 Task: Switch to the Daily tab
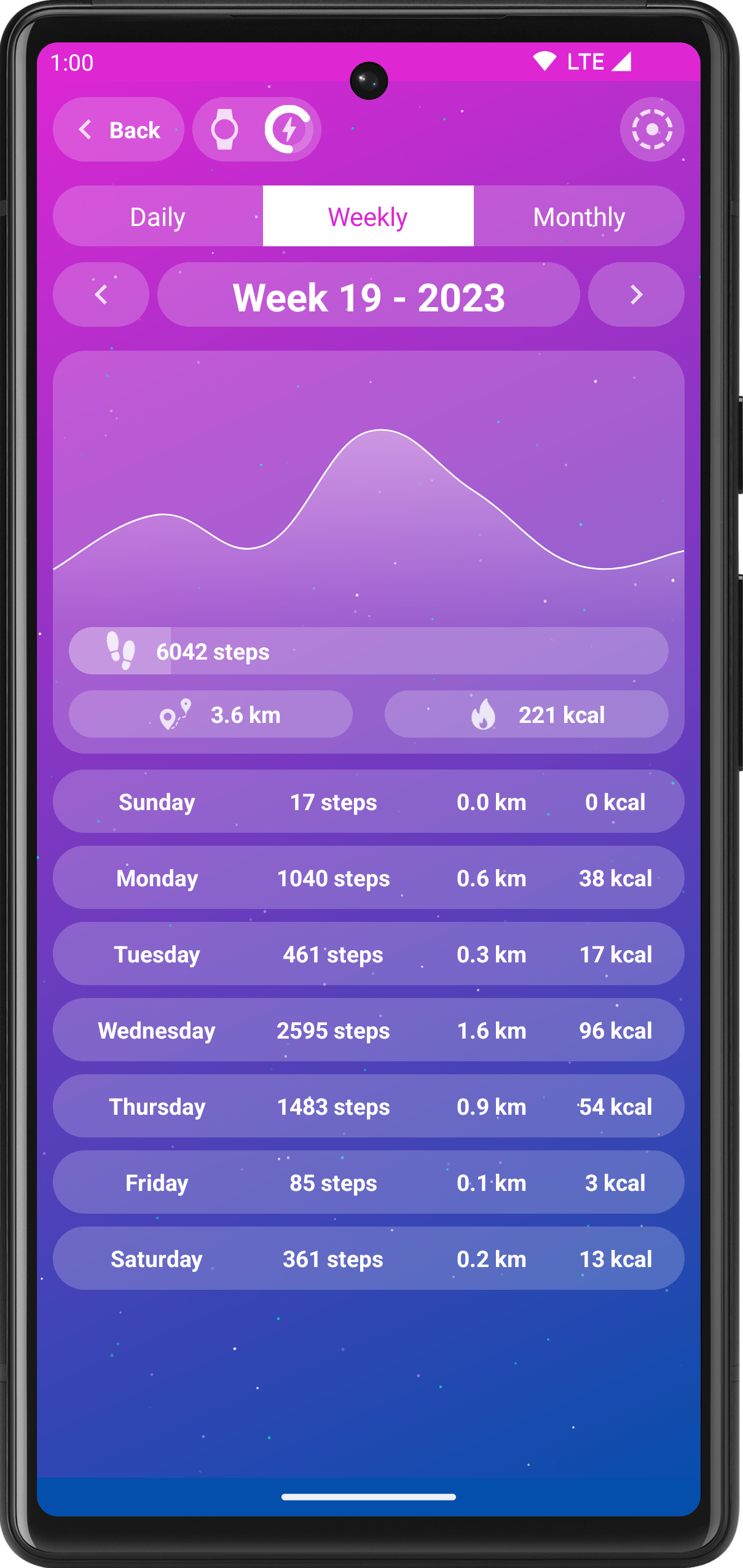[158, 217]
